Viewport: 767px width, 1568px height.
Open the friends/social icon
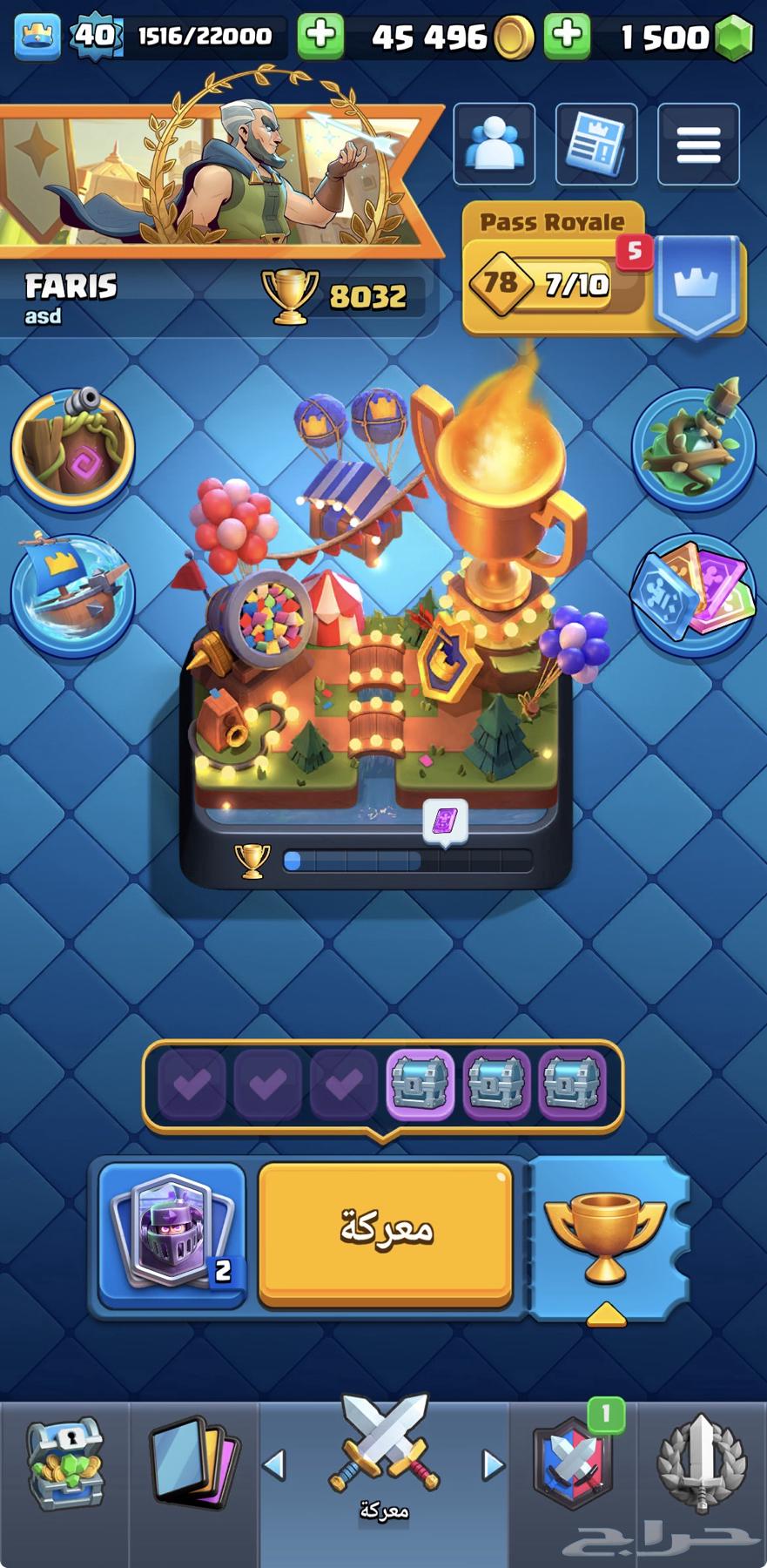coord(494,145)
